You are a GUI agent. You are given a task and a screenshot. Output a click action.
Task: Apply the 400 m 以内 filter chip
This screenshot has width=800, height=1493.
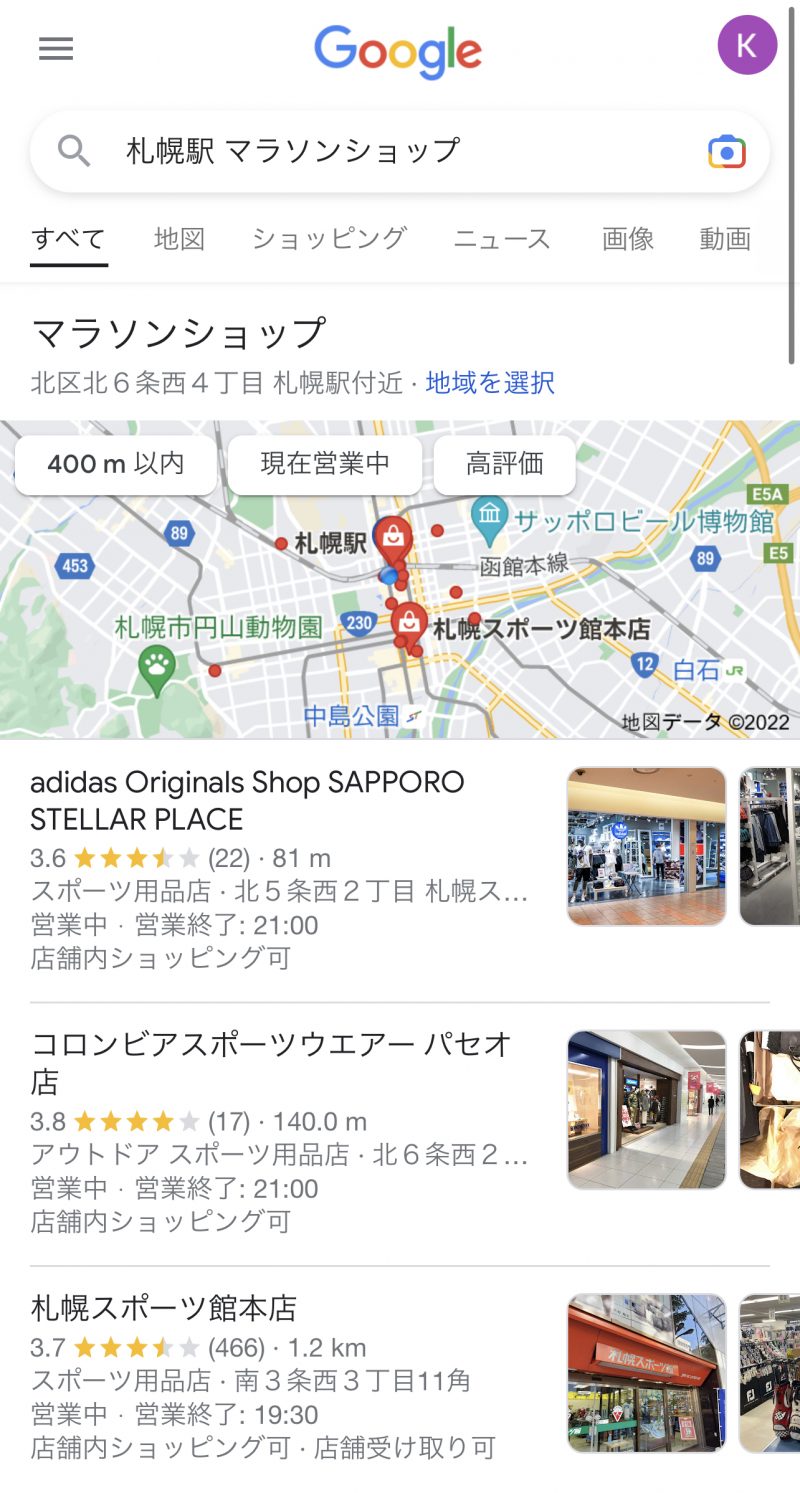click(116, 464)
